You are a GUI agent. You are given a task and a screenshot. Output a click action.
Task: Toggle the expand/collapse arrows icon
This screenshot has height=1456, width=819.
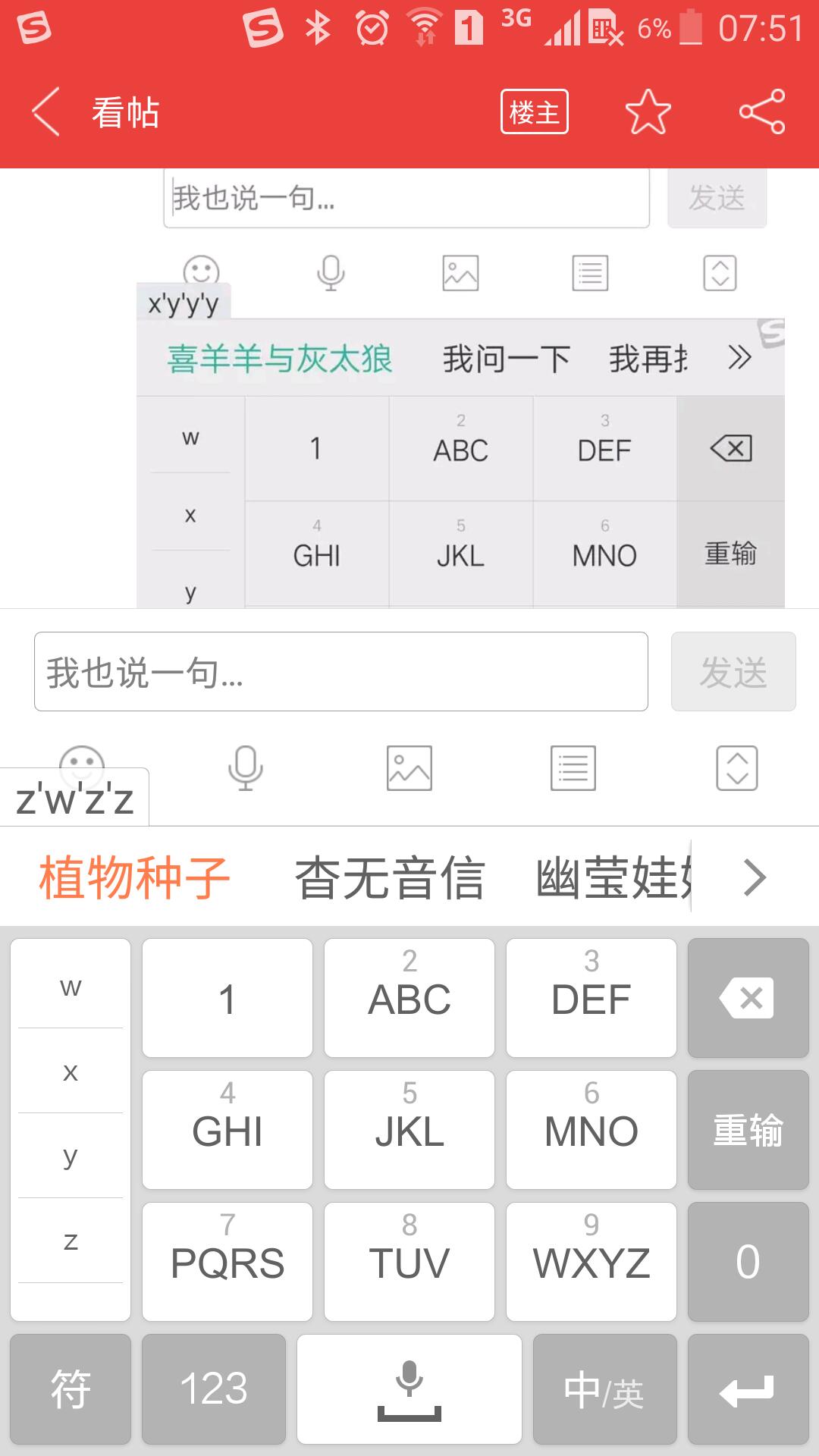pos(737,767)
